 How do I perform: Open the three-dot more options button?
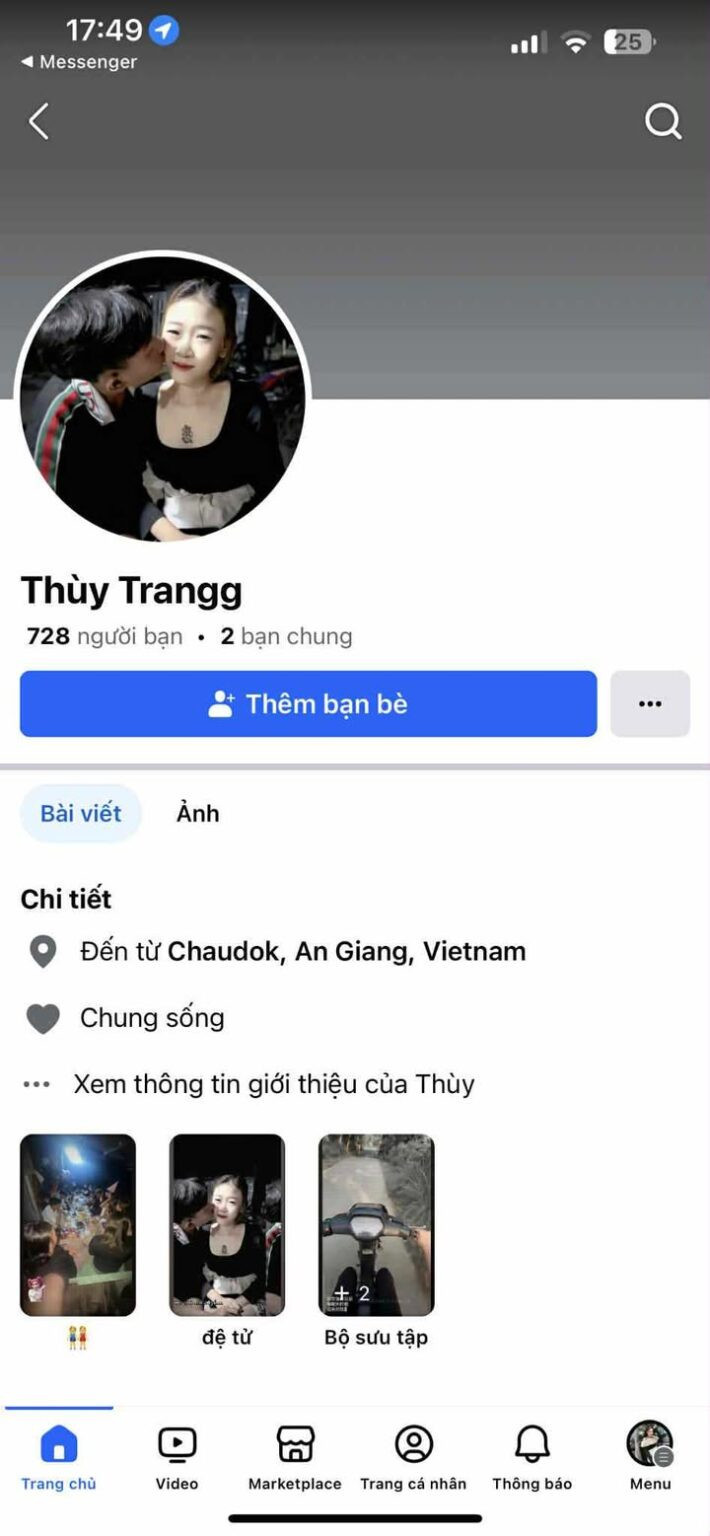point(650,704)
